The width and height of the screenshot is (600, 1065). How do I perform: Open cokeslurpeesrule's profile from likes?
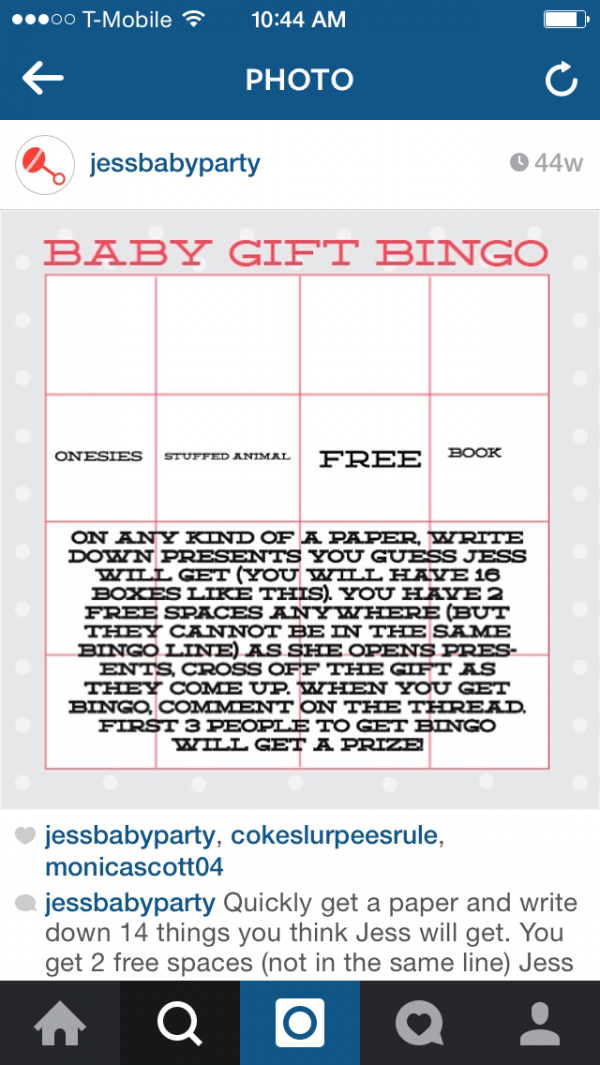click(336, 836)
